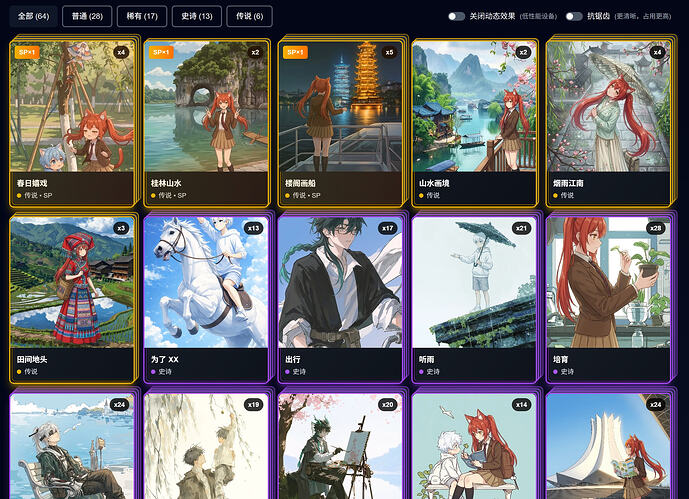689x499 pixels.
Task: Open the 春日嬉戏 card
Action: pyautogui.click(x=72, y=123)
